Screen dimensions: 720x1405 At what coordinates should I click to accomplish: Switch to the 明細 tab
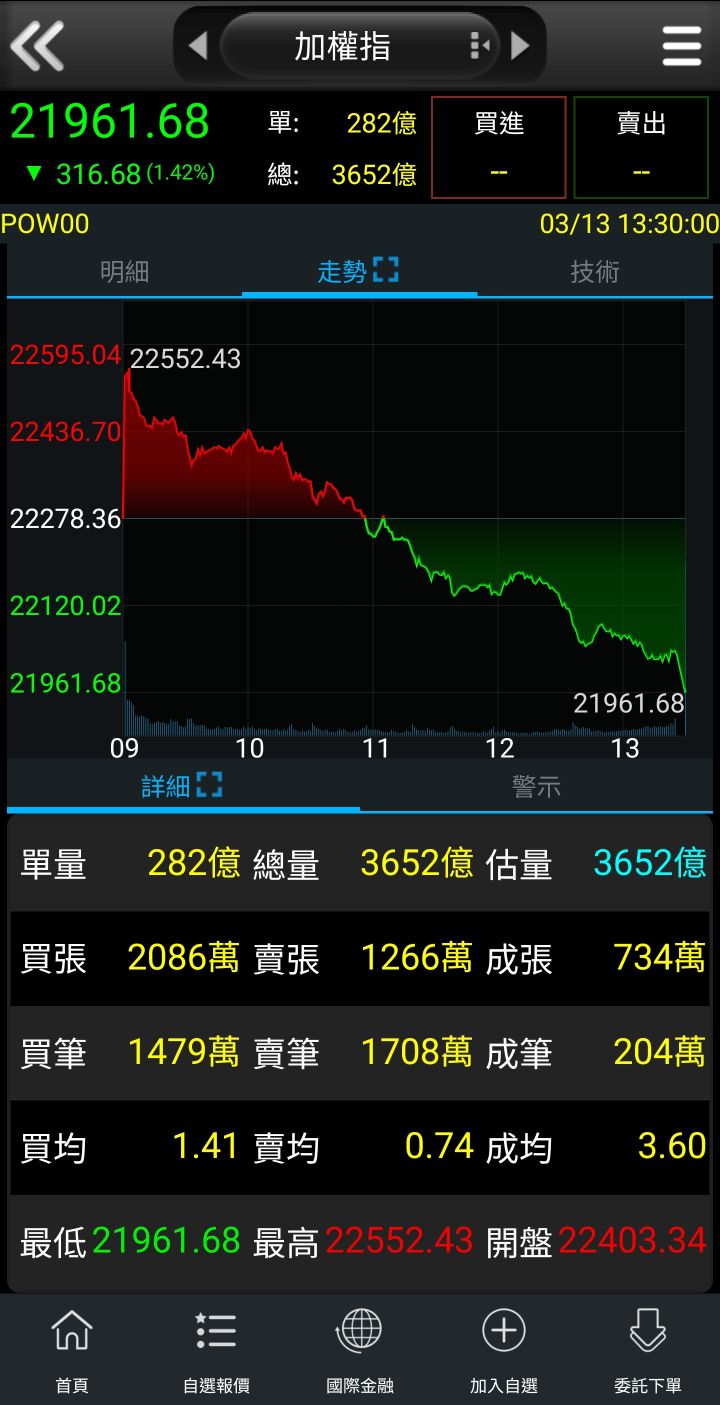click(124, 272)
